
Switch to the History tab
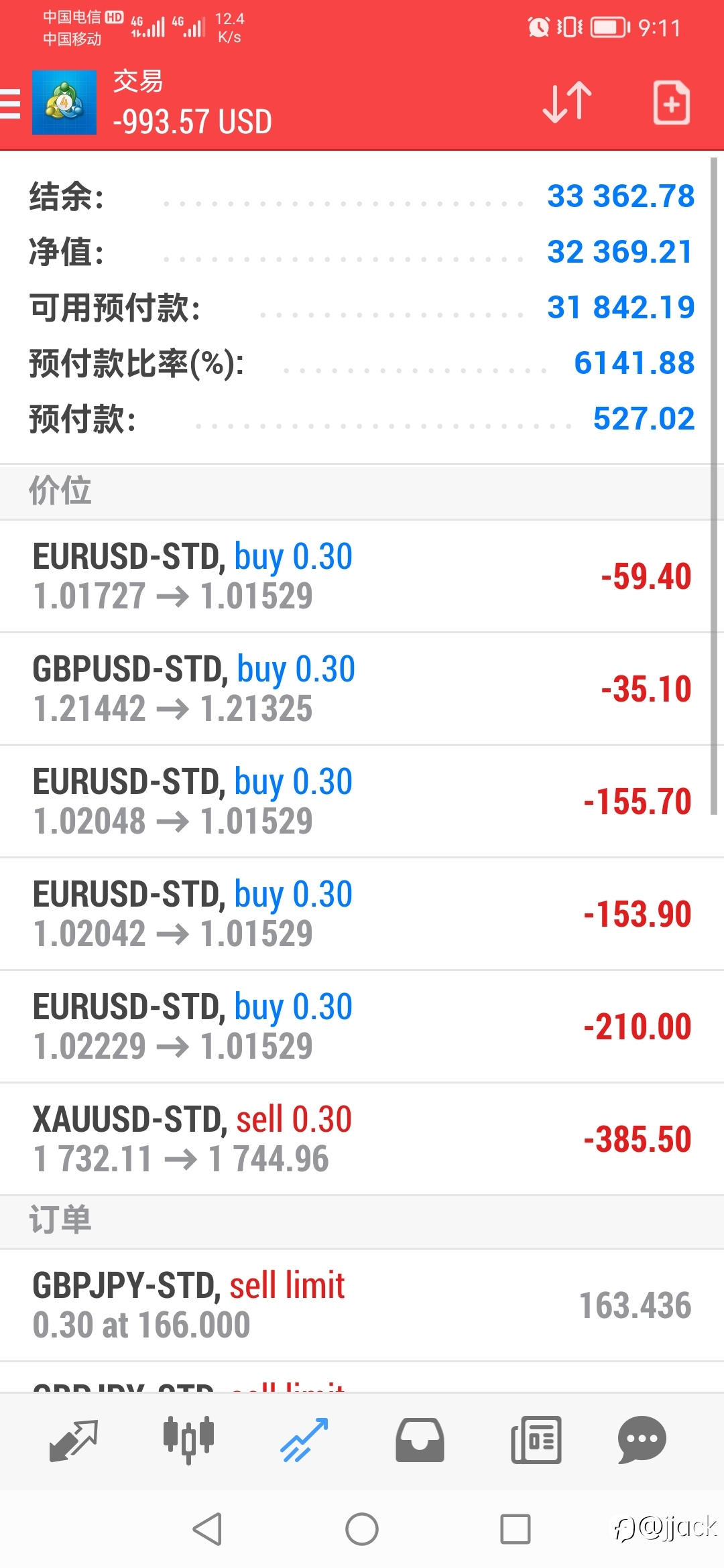(x=420, y=1440)
